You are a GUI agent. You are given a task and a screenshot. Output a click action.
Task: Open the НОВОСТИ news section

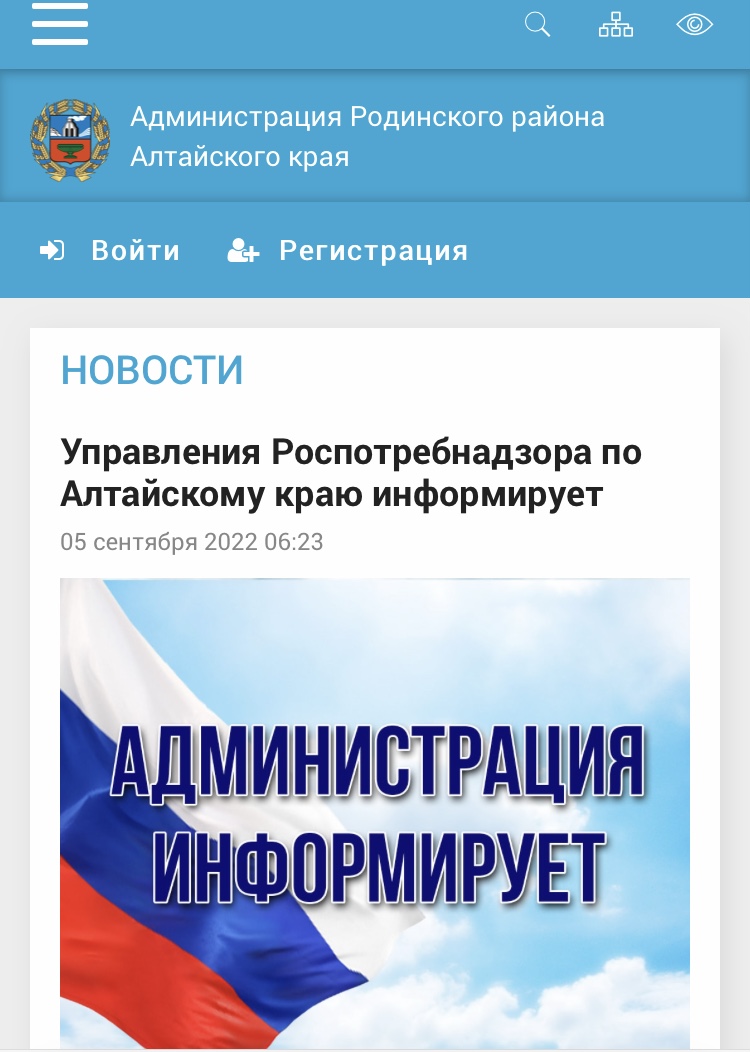pos(152,370)
